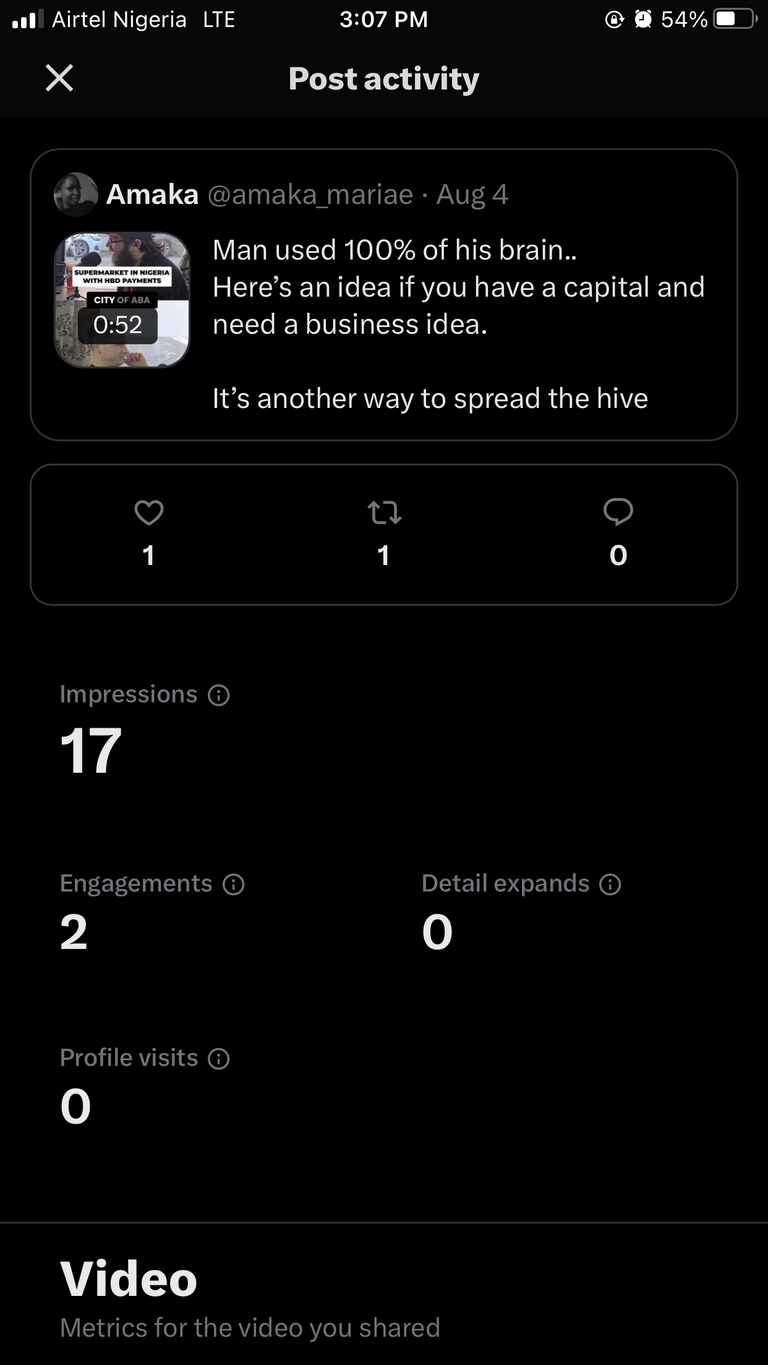Repost using the retweet icon

[x=384, y=513]
